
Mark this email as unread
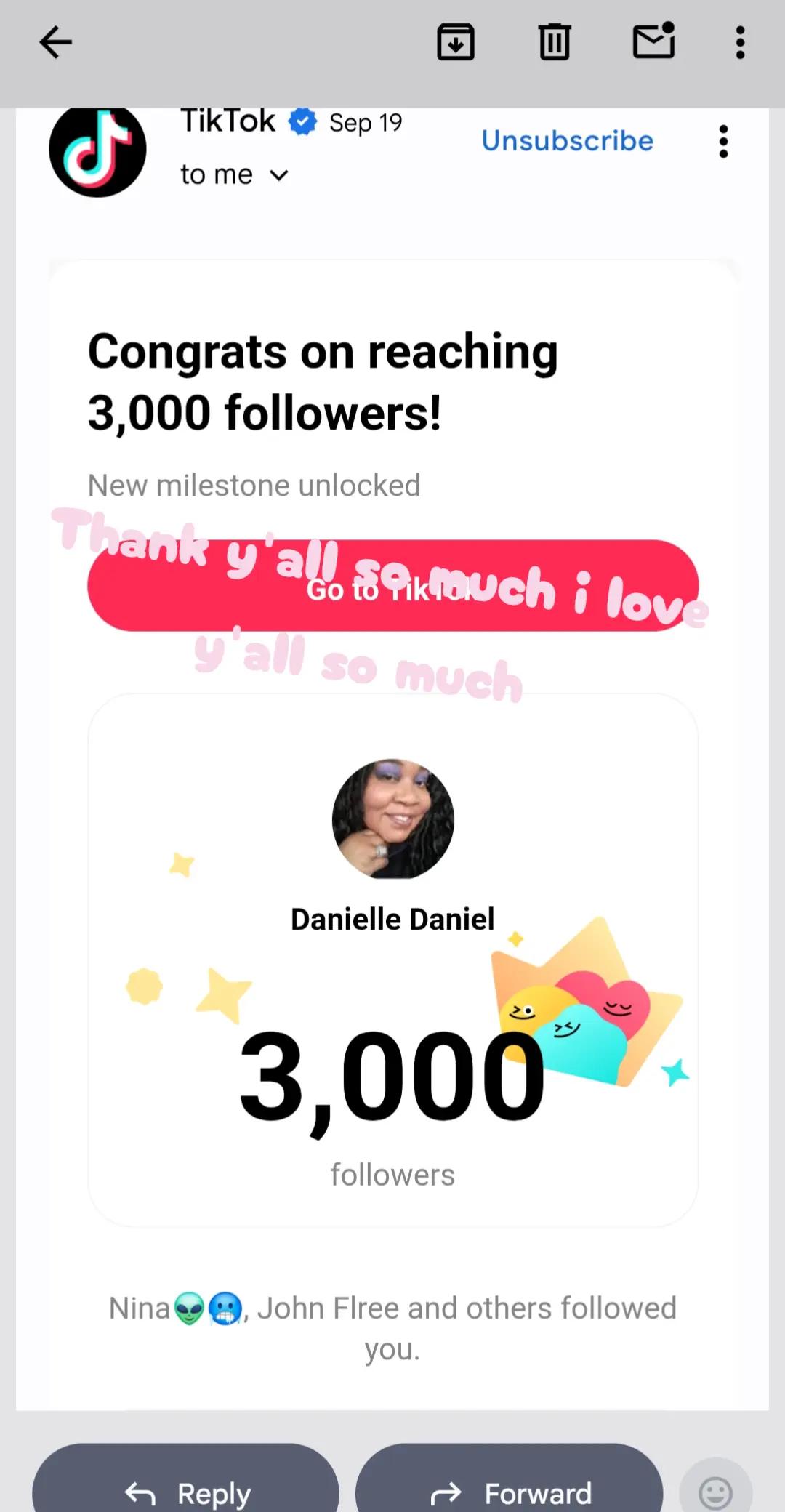click(654, 41)
